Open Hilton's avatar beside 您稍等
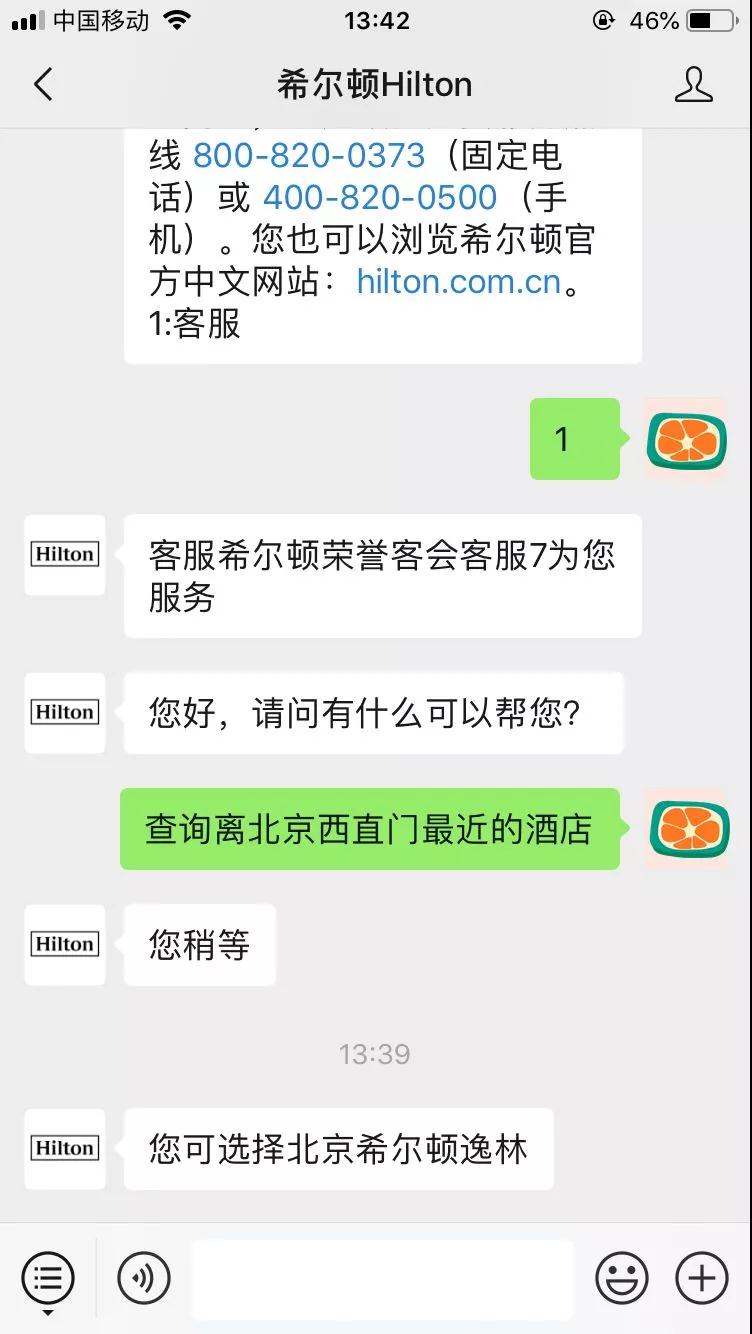 pyautogui.click(x=65, y=945)
